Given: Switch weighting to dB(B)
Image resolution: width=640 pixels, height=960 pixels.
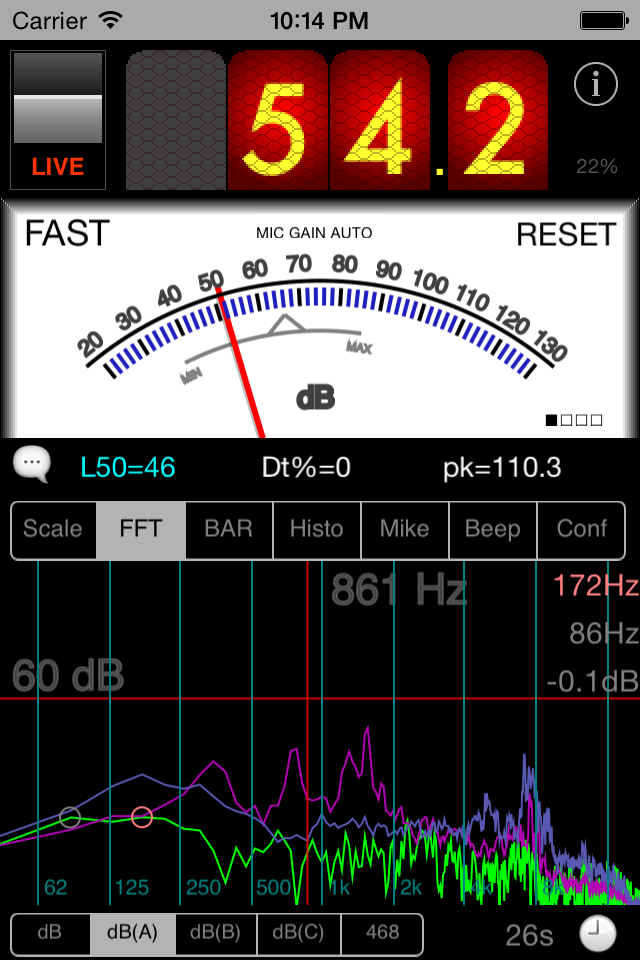Looking at the screenshot, I should coord(216,932).
